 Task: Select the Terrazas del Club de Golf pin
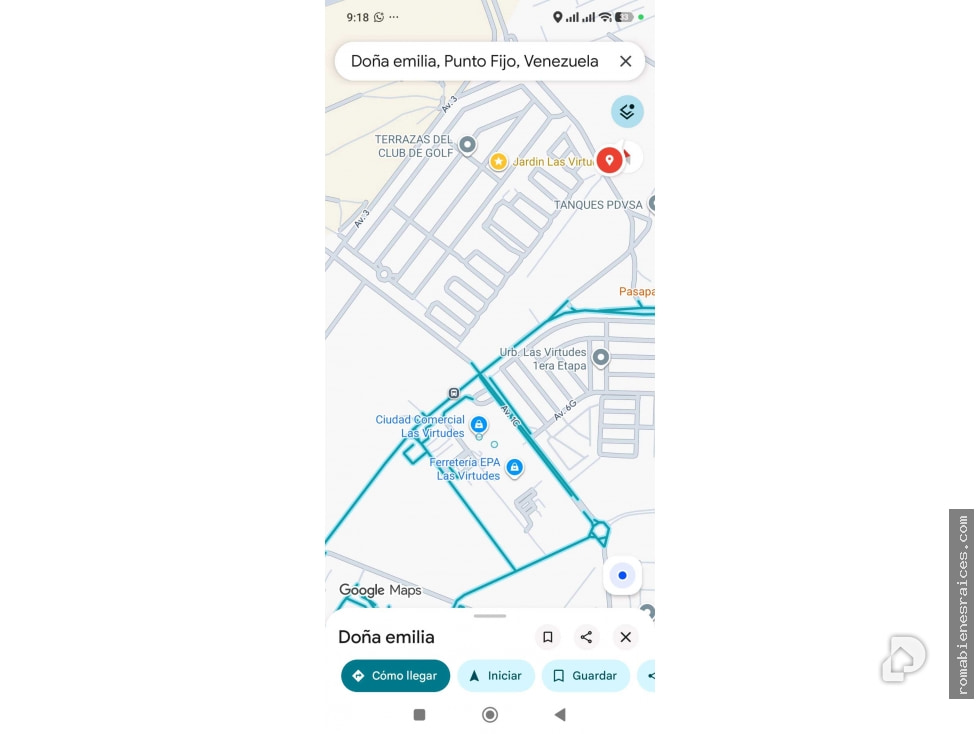(467, 145)
